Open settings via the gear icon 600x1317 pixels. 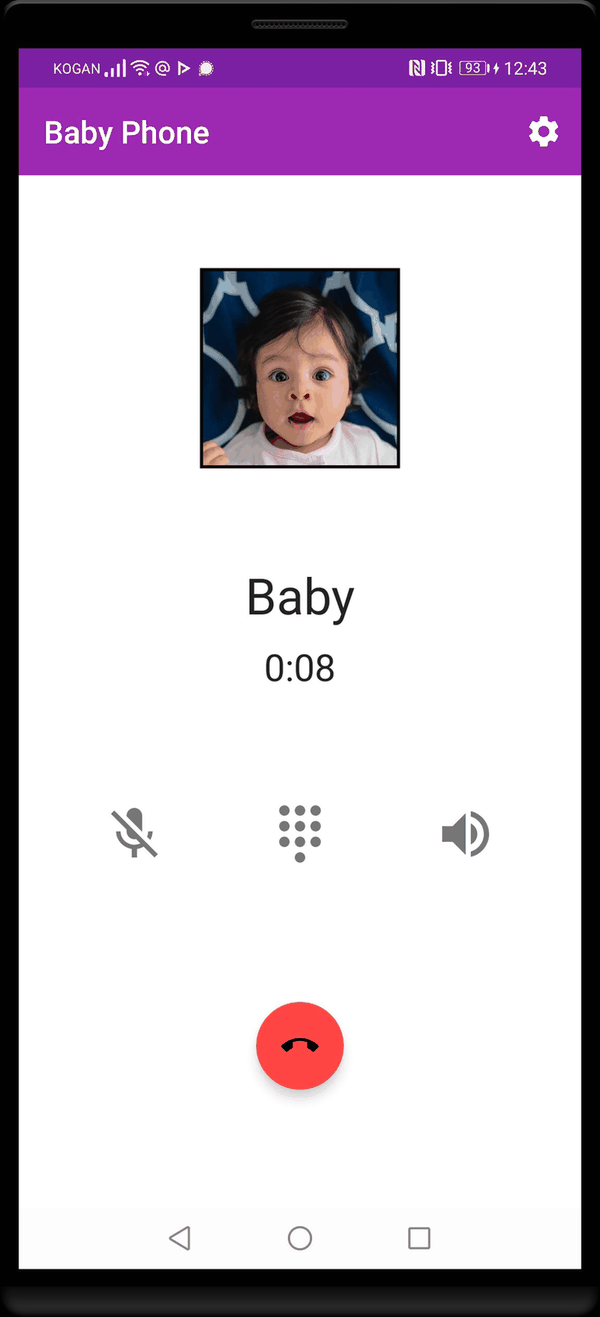click(x=543, y=132)
